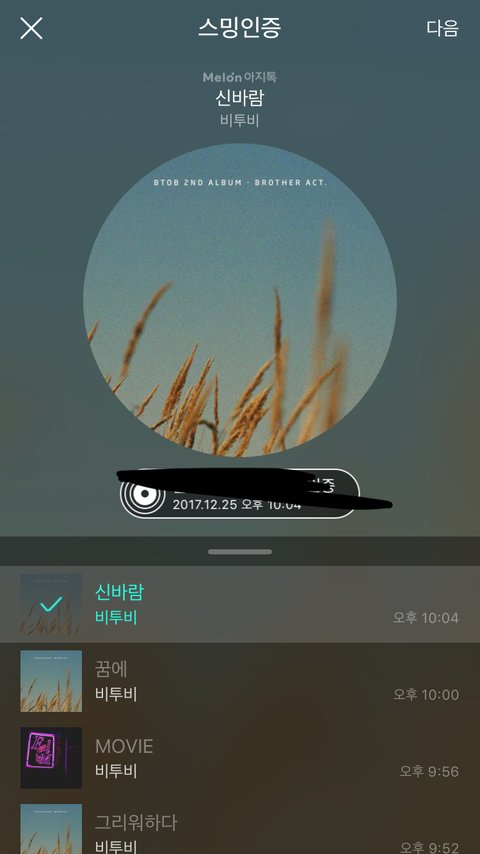This screenshot has width=480, height=854.
Task: Select the 꿈에 track row
Action: click(x=240, y=681)
